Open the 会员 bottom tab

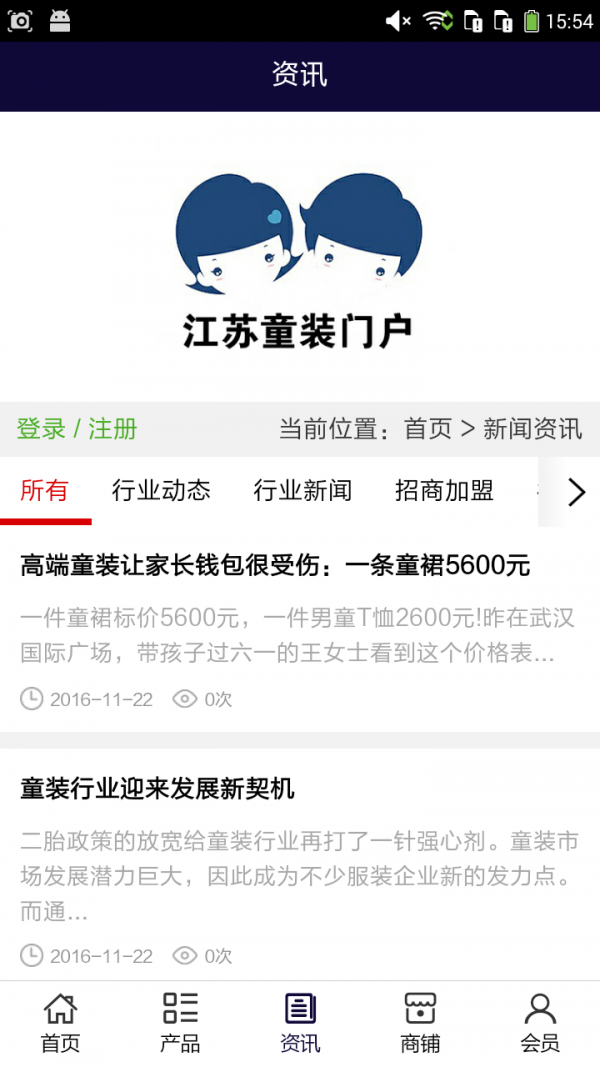pos(540,1023)
